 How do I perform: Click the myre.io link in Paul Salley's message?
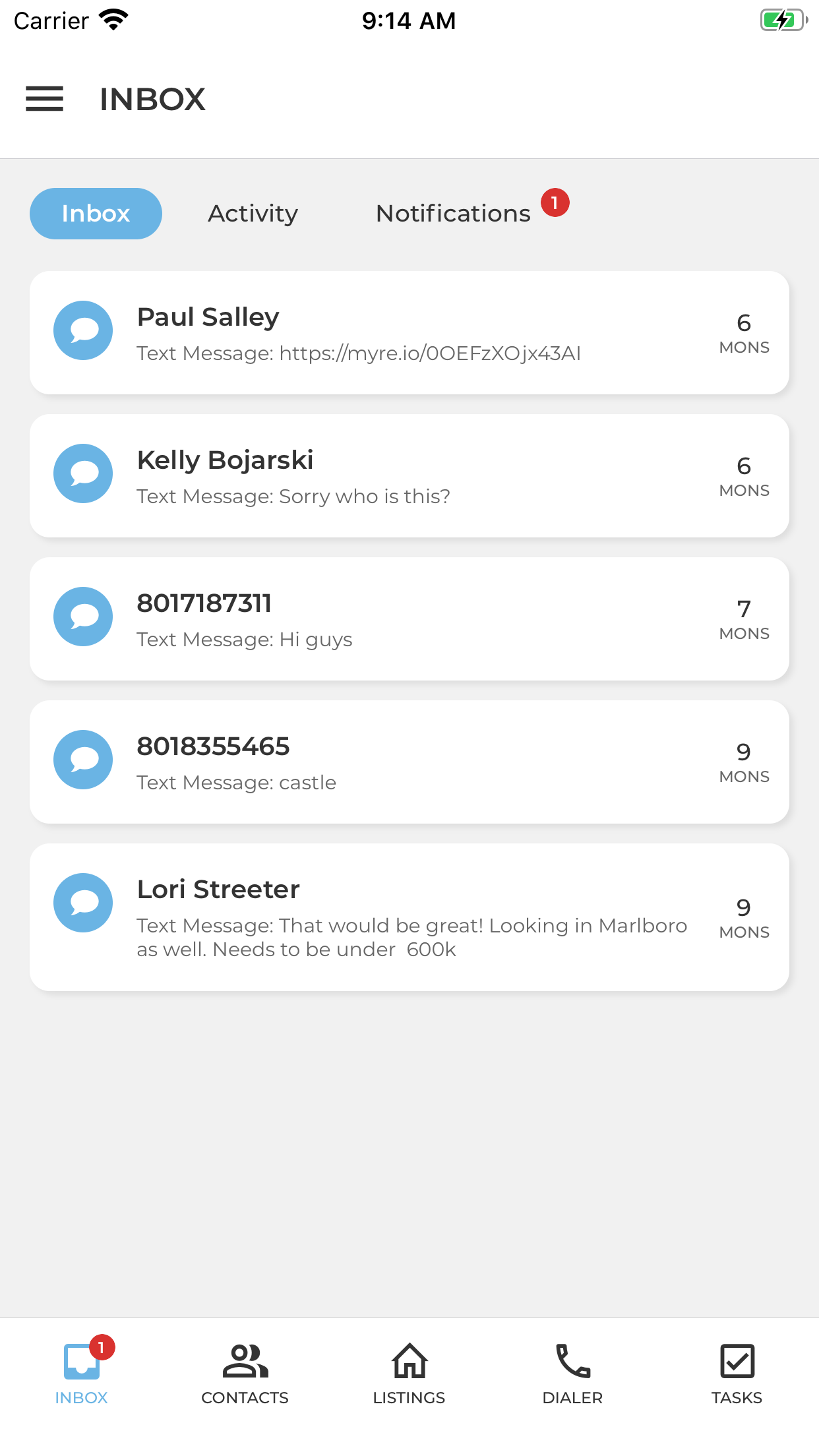coord(429,353)
